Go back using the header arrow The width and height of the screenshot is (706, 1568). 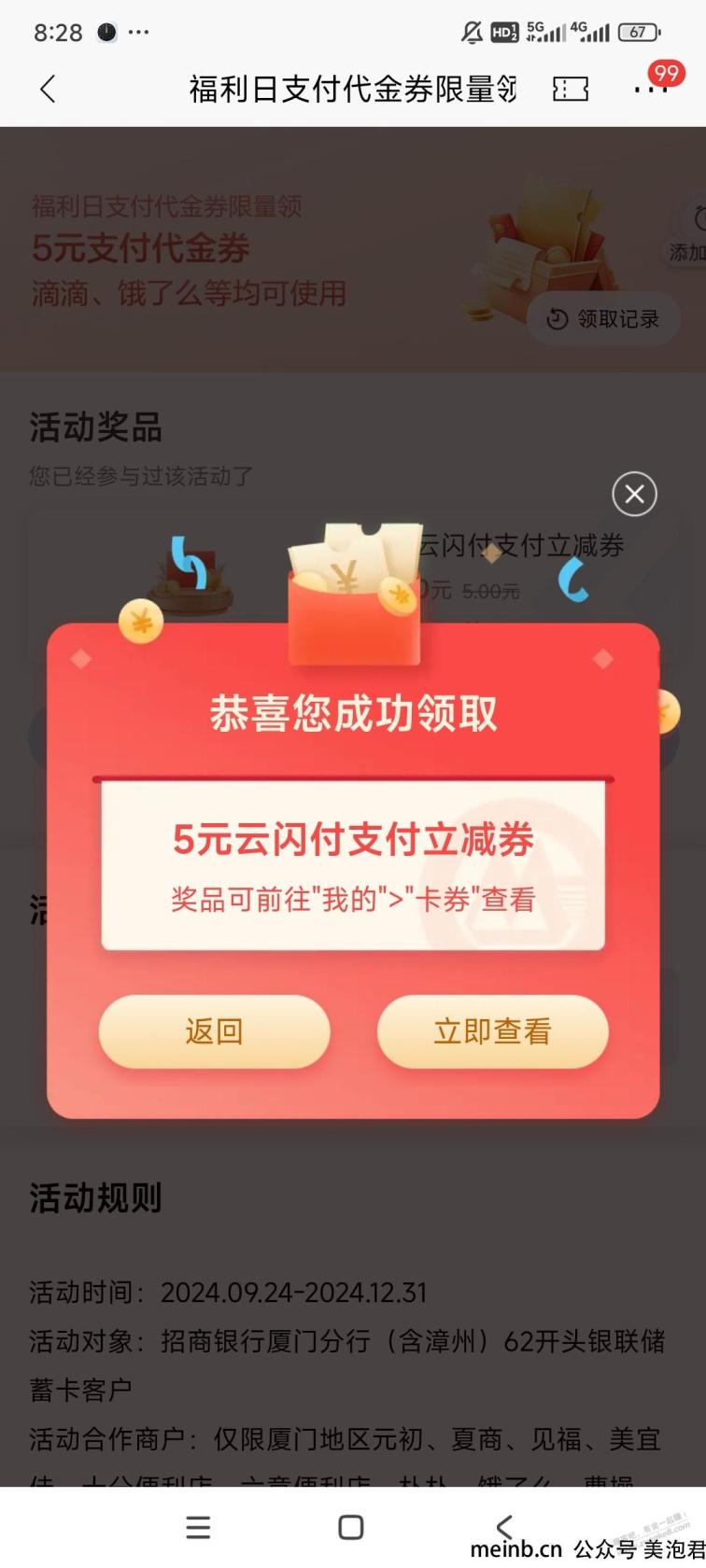[49, 89]
